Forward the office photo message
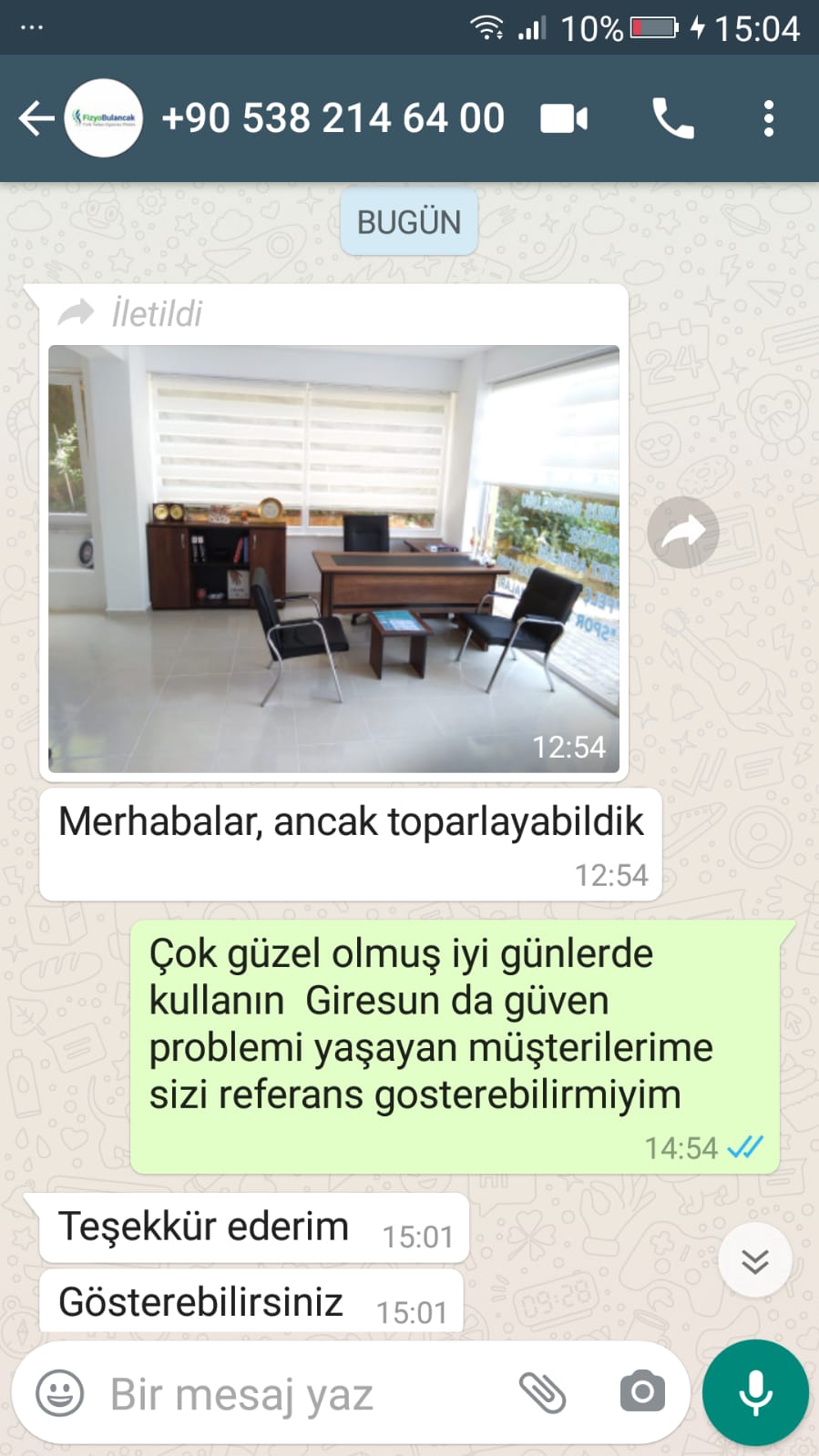The height and width of the screenshot is (1456, 819). pos(682,533)
